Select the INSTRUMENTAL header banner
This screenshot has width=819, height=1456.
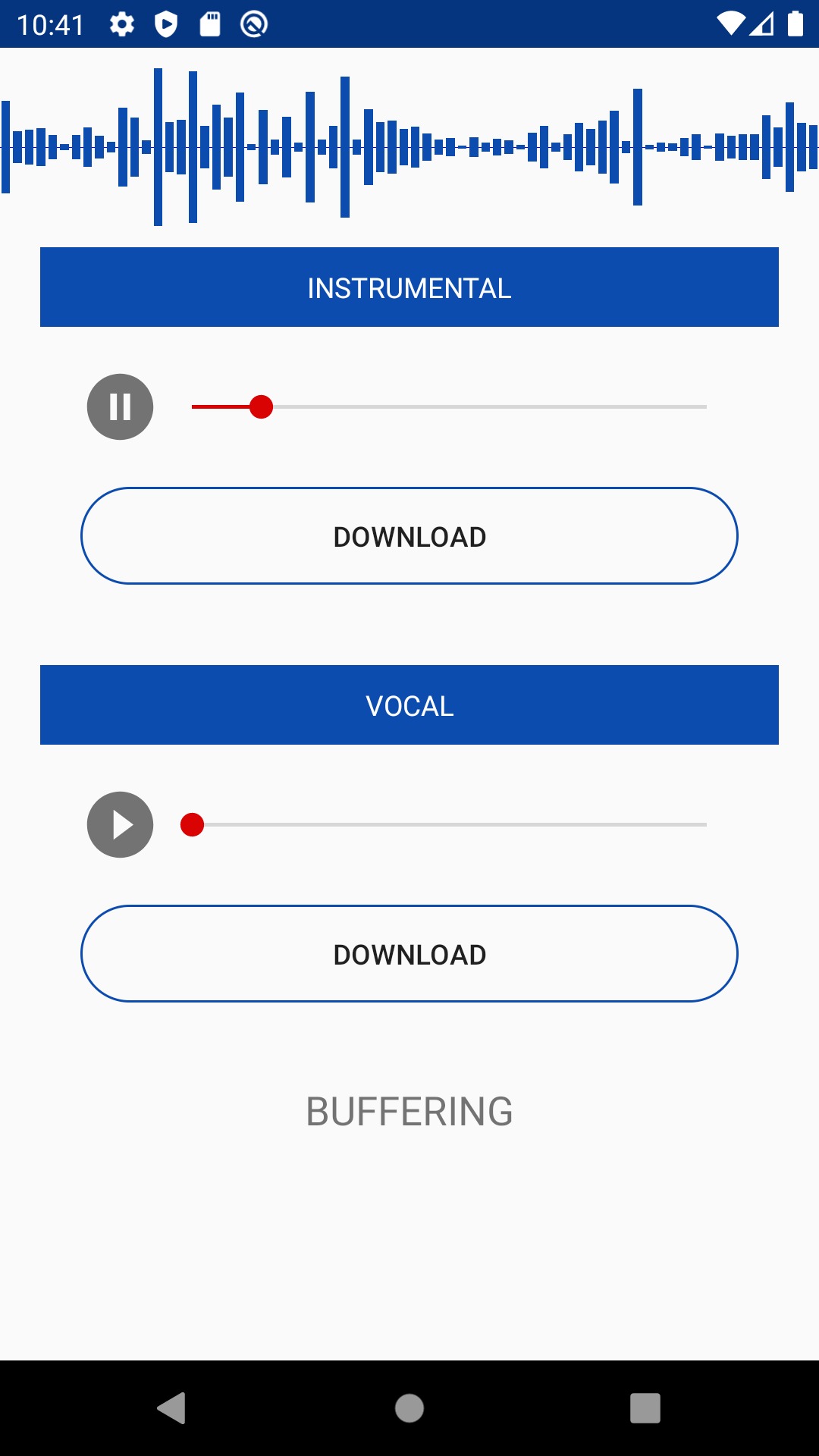pos(409,287)
